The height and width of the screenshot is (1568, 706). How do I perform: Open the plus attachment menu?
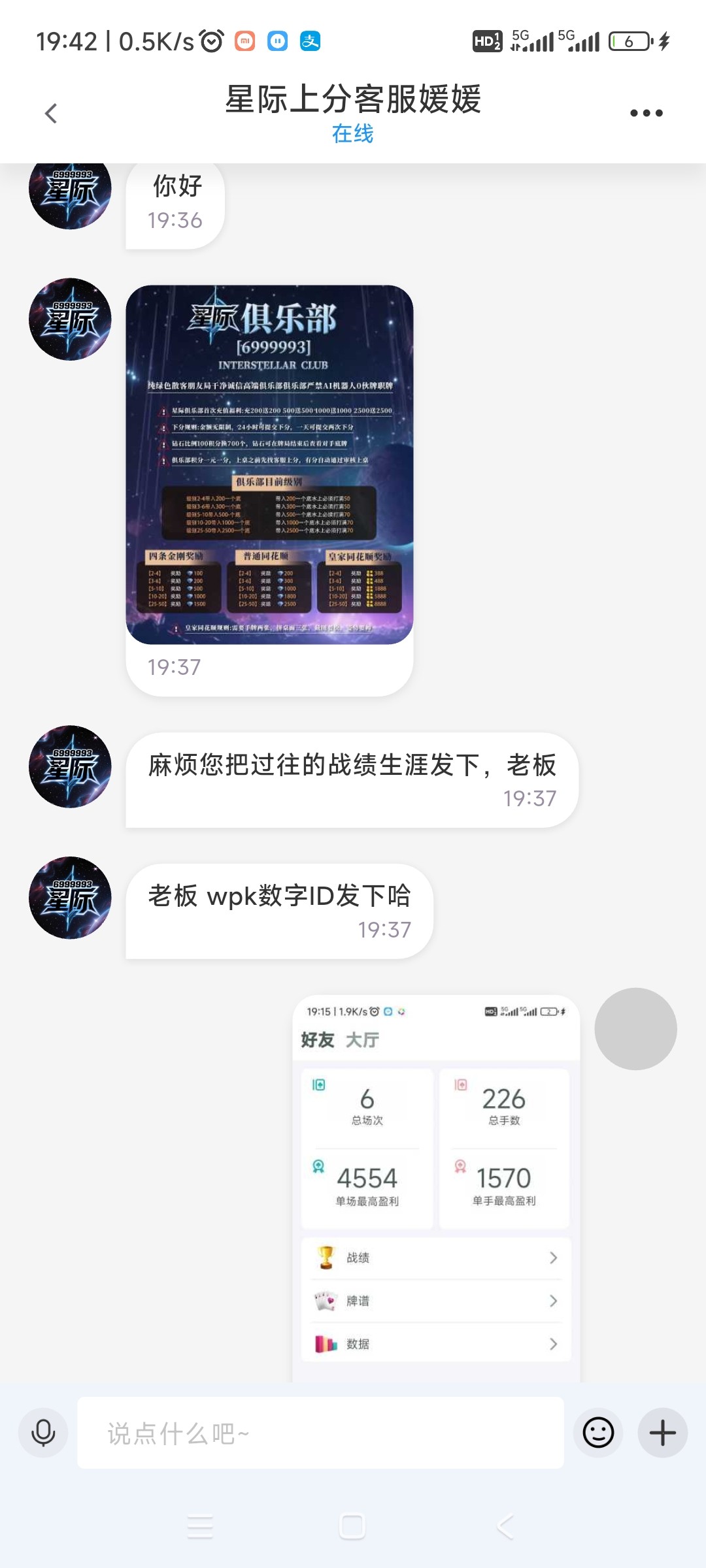tap(662, 1433)
